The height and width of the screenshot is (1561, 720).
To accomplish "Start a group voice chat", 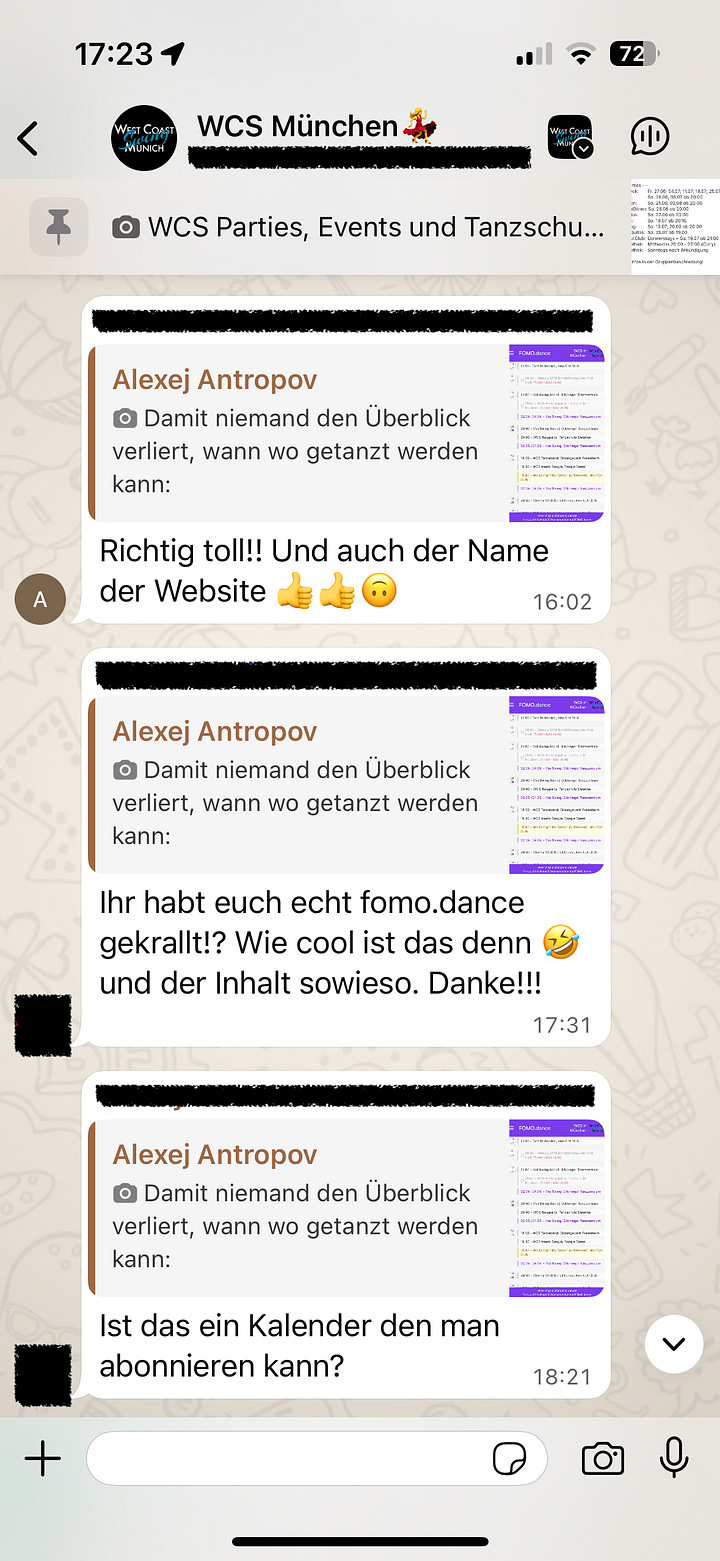I will coord(650,138).
